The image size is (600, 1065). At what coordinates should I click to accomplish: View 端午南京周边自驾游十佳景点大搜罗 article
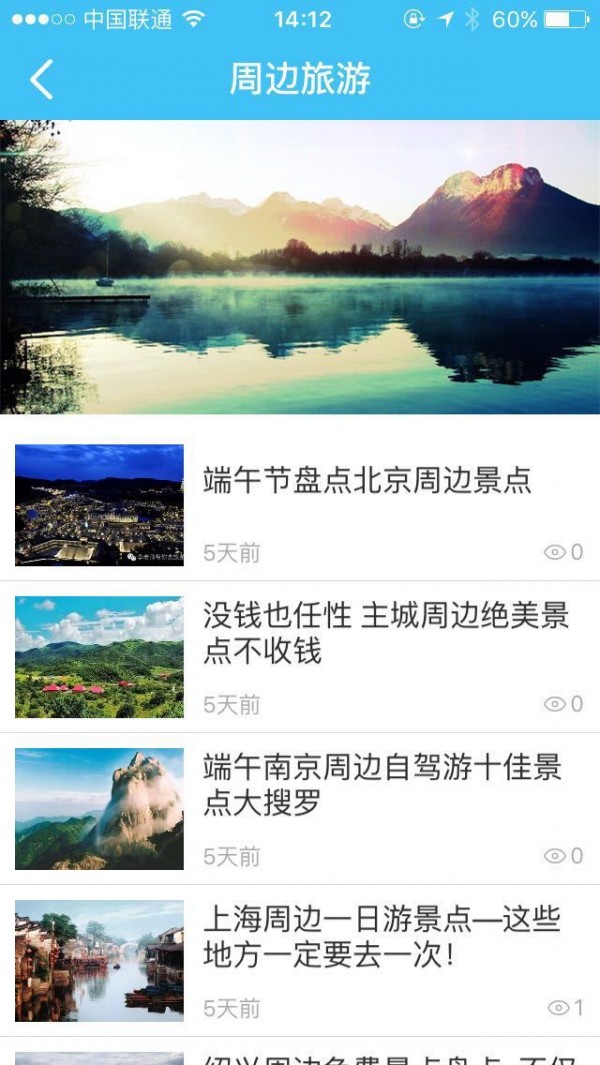(382, 786)
